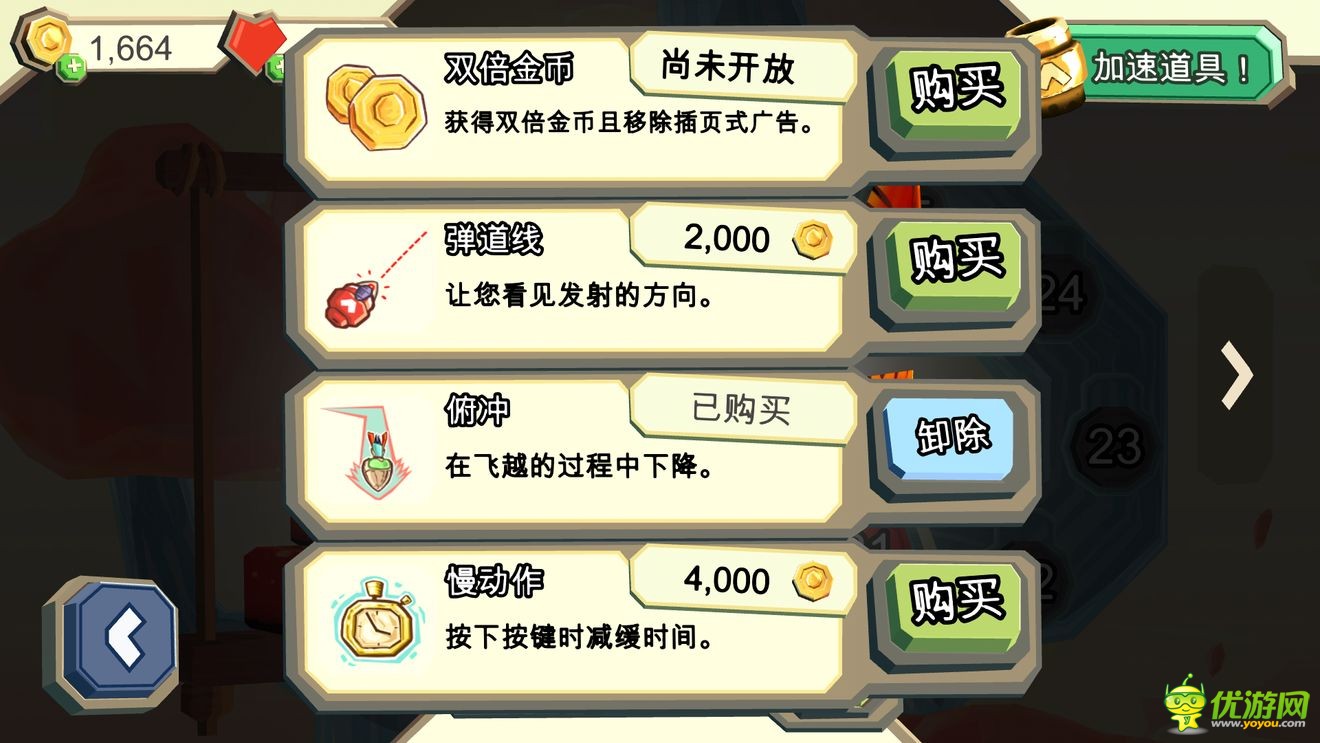Buy the 双倍金币 double coins item
Image resolution: width=1320 pixels, height=743 pixels.
[955, 91]
